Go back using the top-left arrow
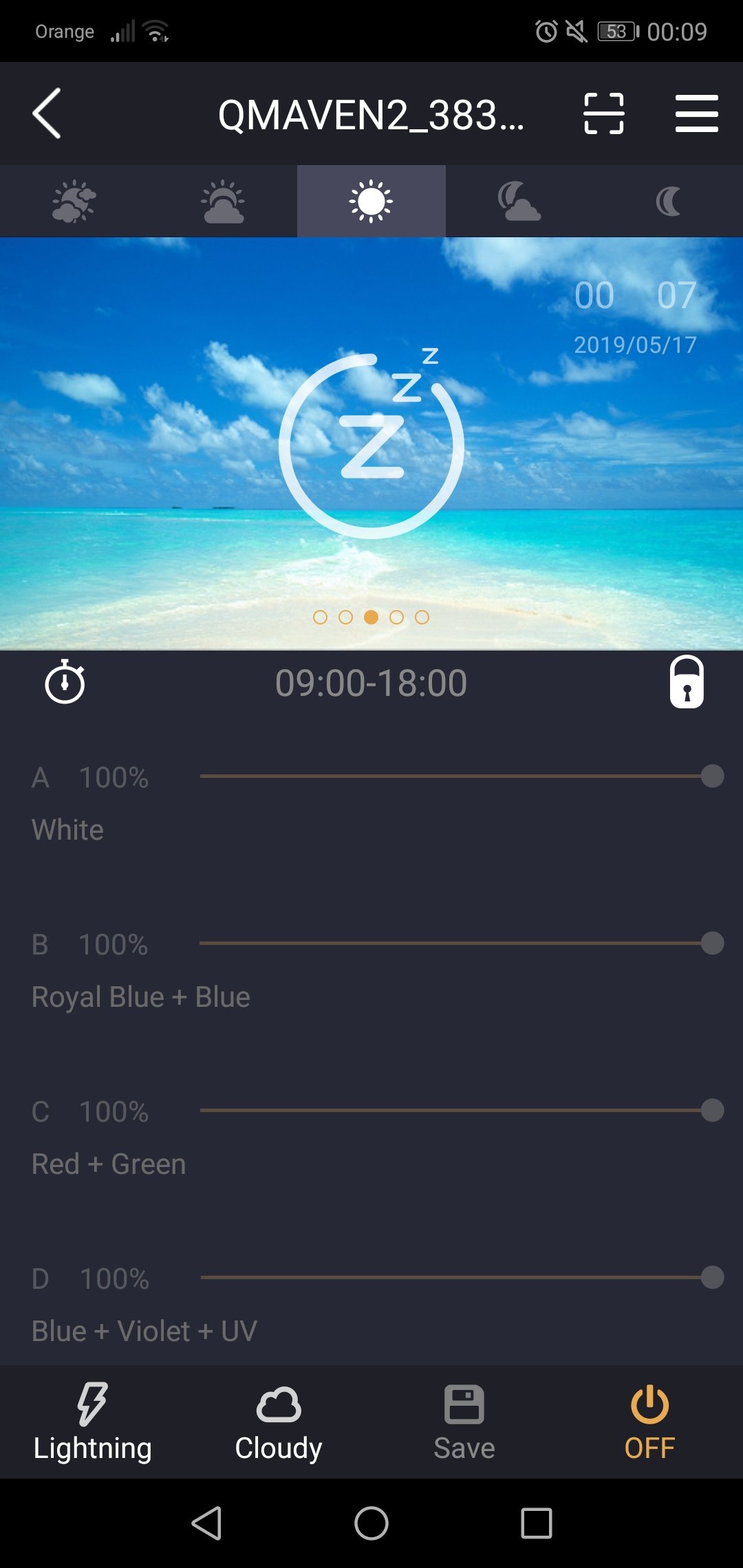The width and height of the screenshot is (743, 1568). click(x=47, y=113)
